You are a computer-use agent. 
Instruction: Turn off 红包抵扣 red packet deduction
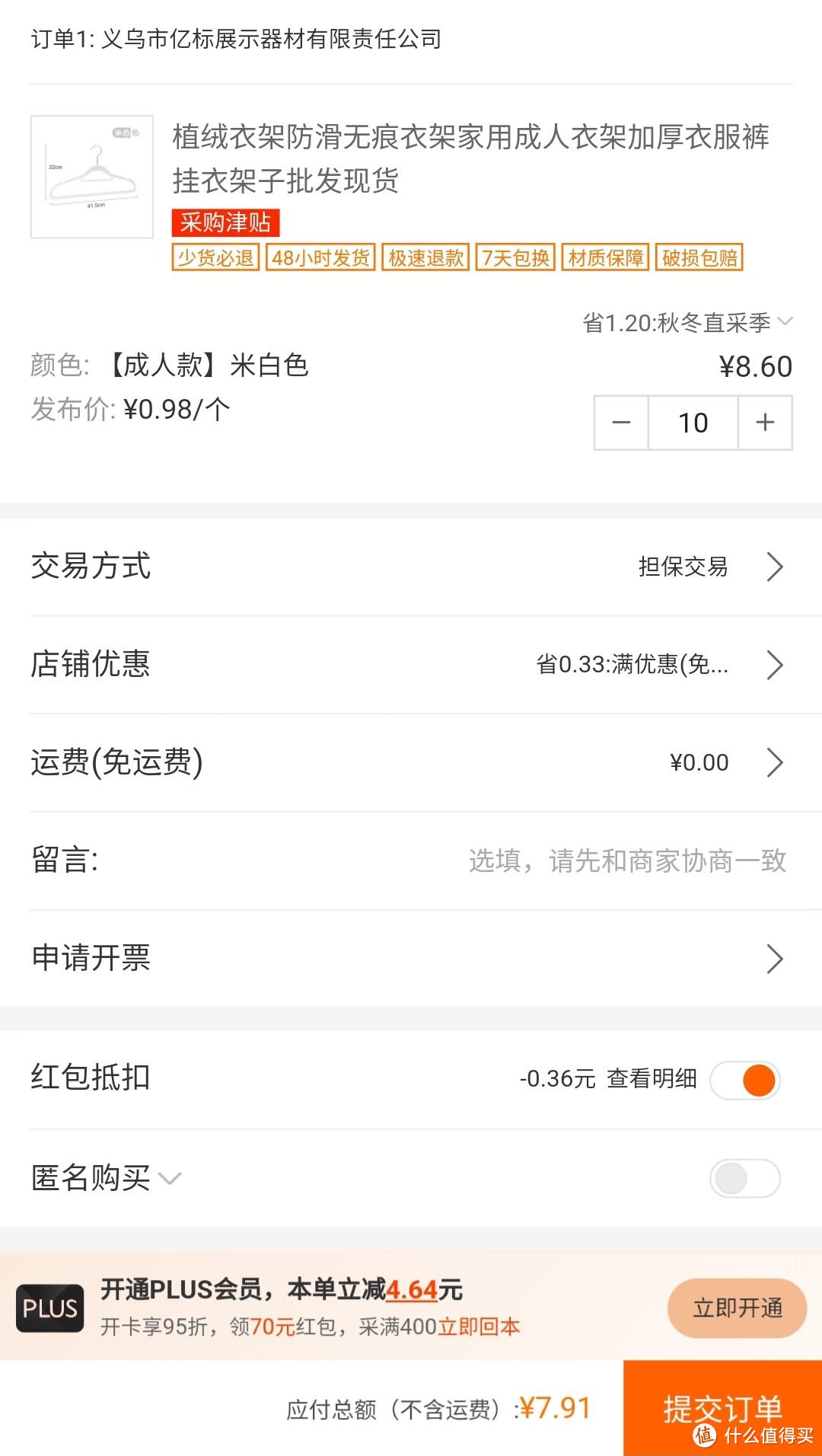click(745, 1080)
